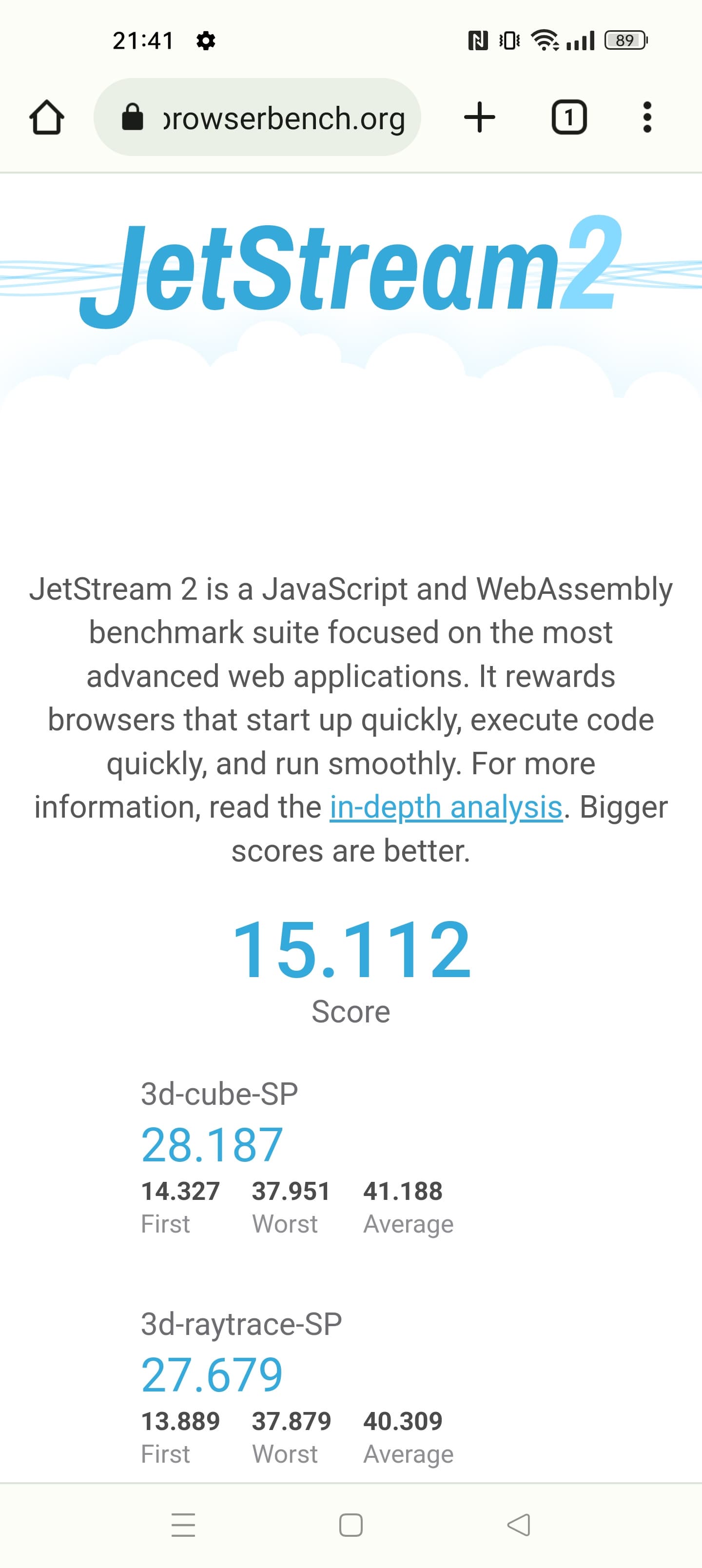Open recent apps from navigation bar
The width and height of the screenshot is (702, 1568).
tap(183, 1525)
